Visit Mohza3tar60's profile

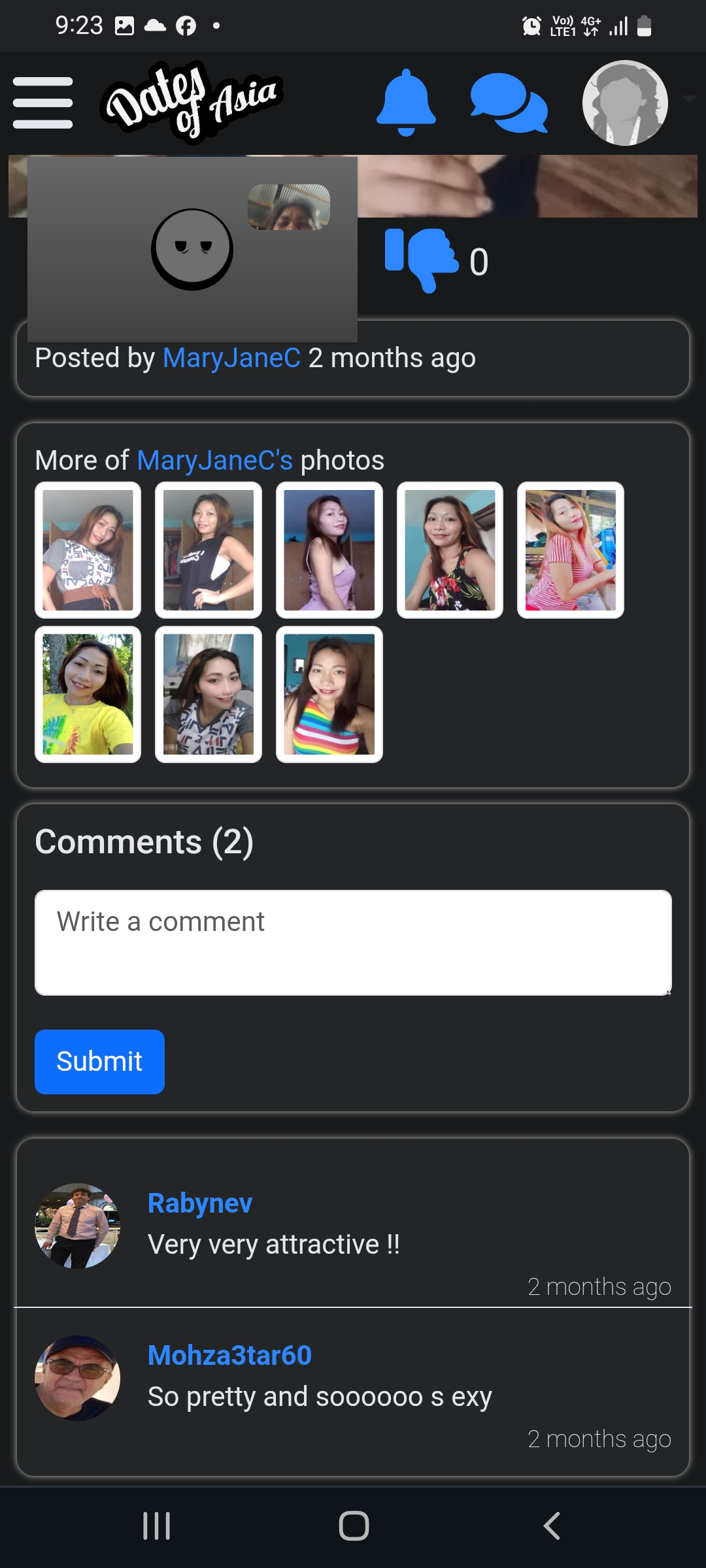coord(229,1355)
